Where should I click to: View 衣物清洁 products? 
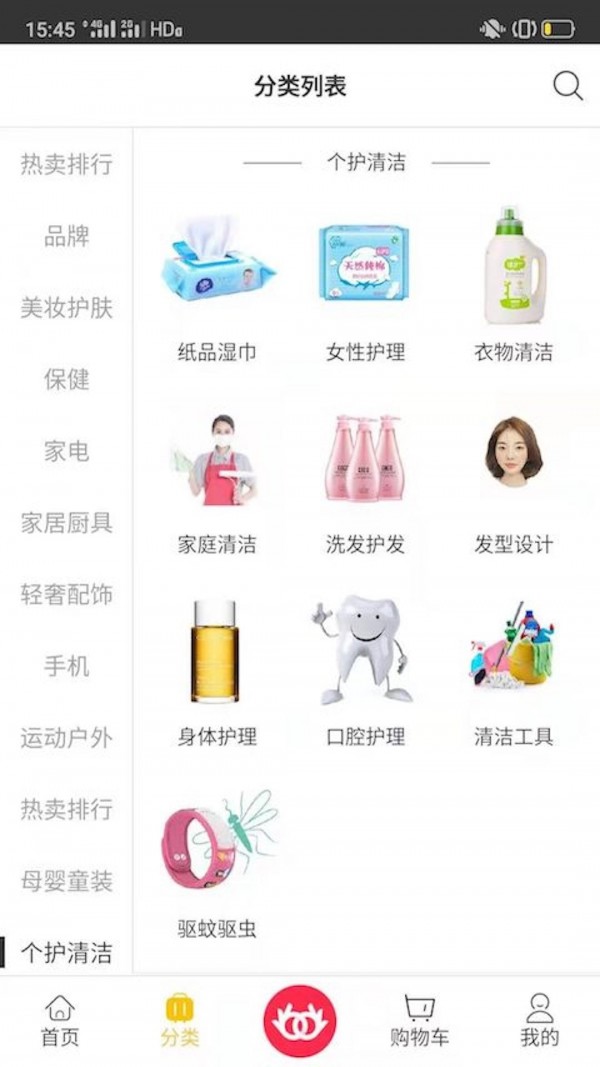coord(513,285)
